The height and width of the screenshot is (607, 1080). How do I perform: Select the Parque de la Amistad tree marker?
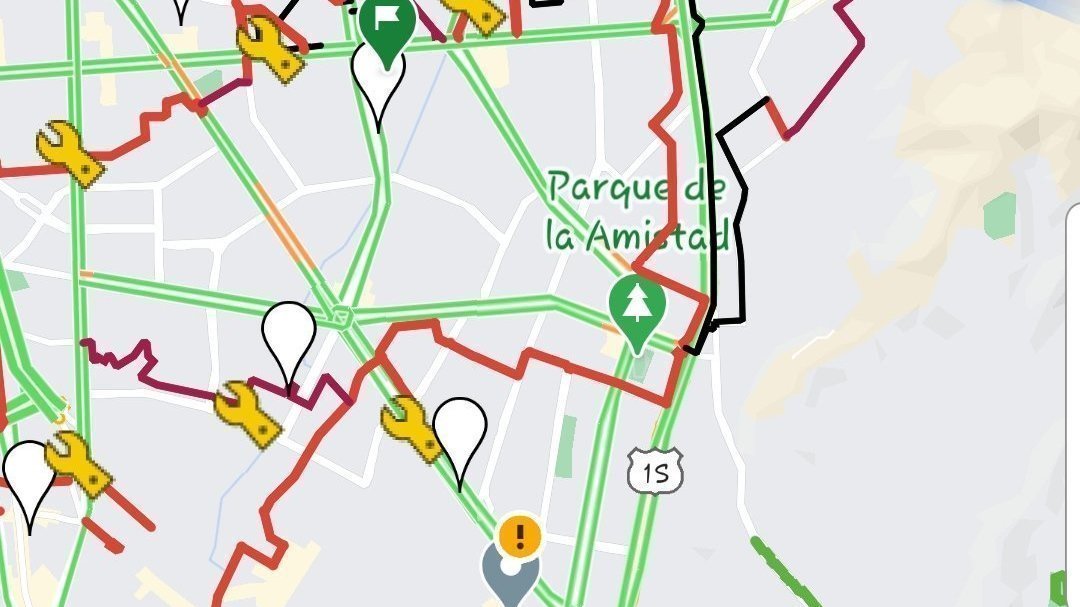[x=637, y=304]
